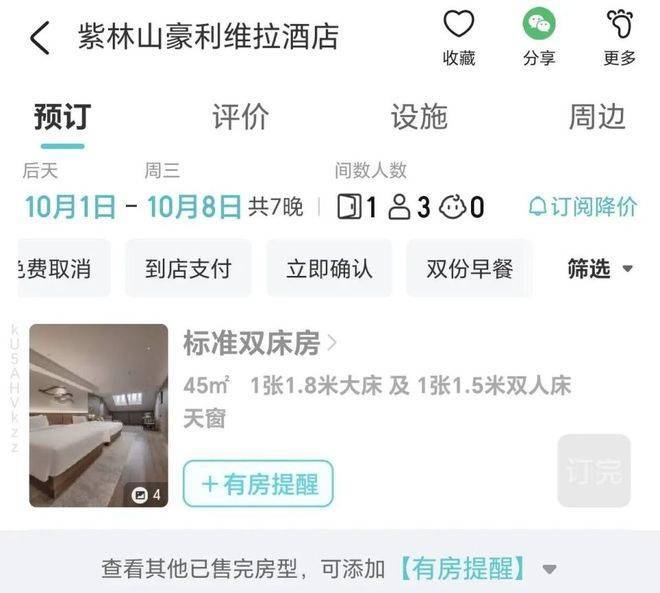Open the 更多 footprint menu
This screenshot has height=593, width=660.
pos(619,37)
